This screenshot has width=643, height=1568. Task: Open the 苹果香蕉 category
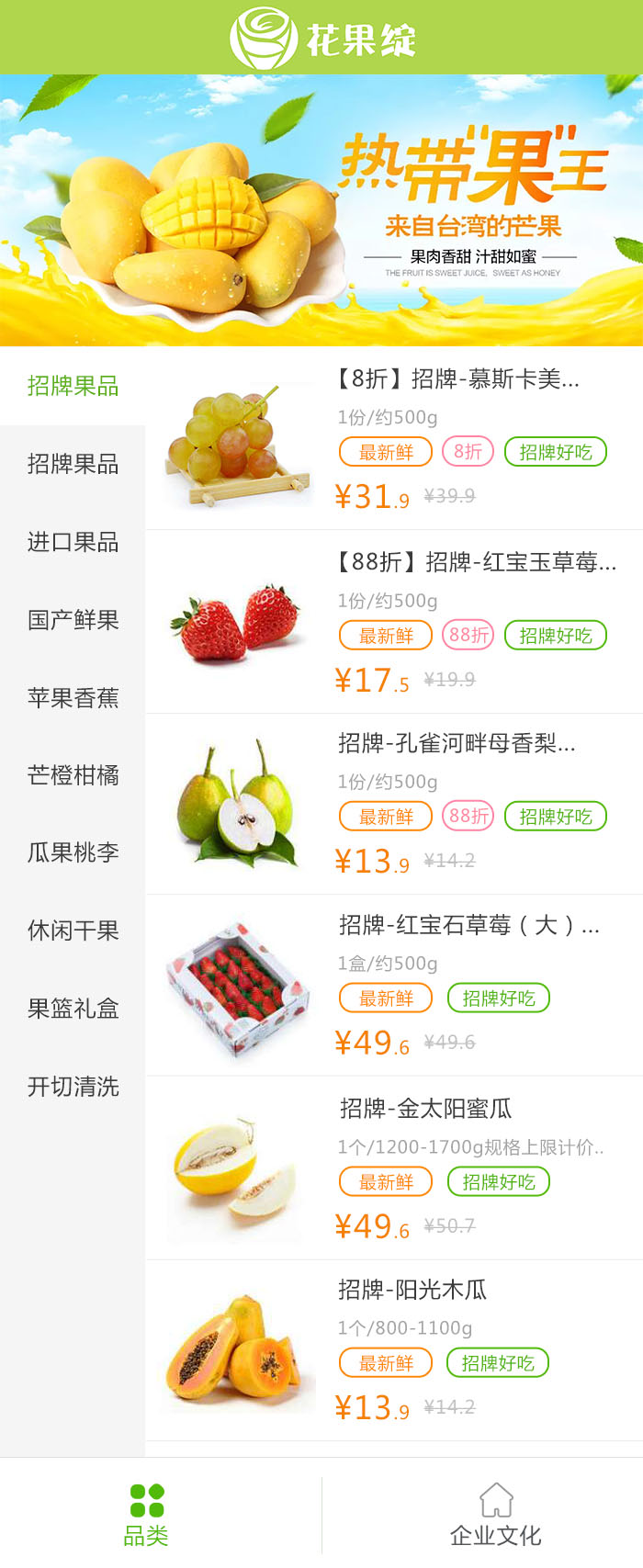[73, 698]
